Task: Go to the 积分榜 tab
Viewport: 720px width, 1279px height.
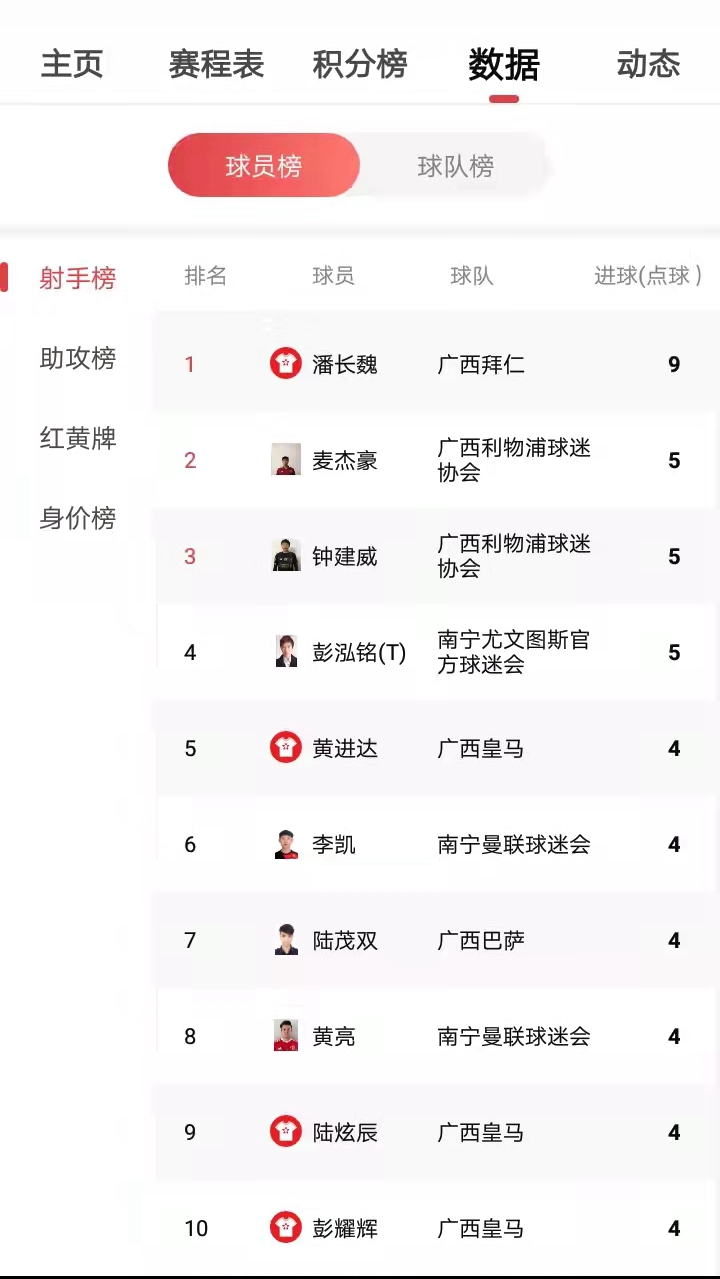Action: pyautogui.click(x=360, y=64)
